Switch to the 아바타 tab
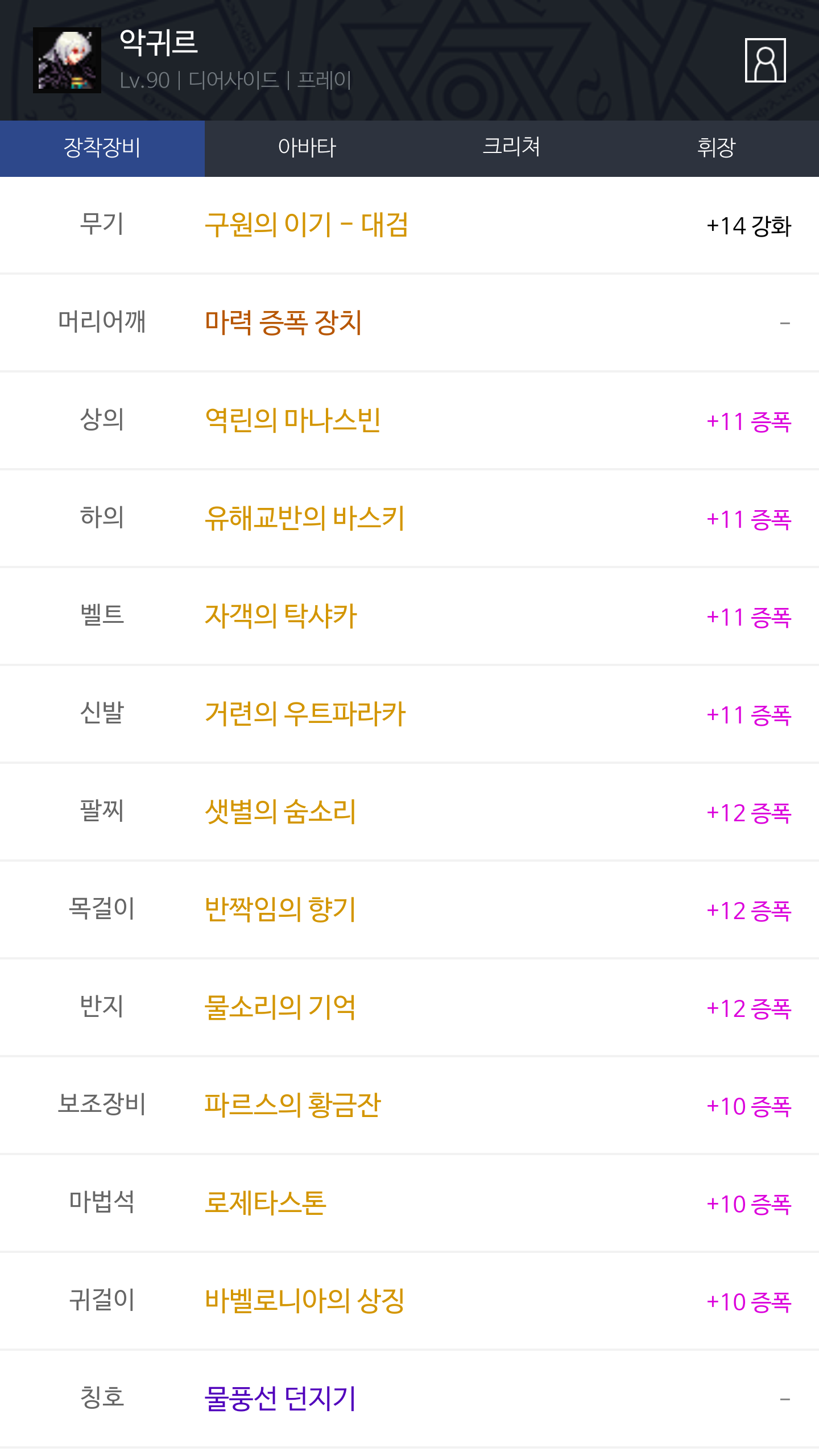Image resolution: width=819 pixels, height=1456 pixels. (307, 148)
